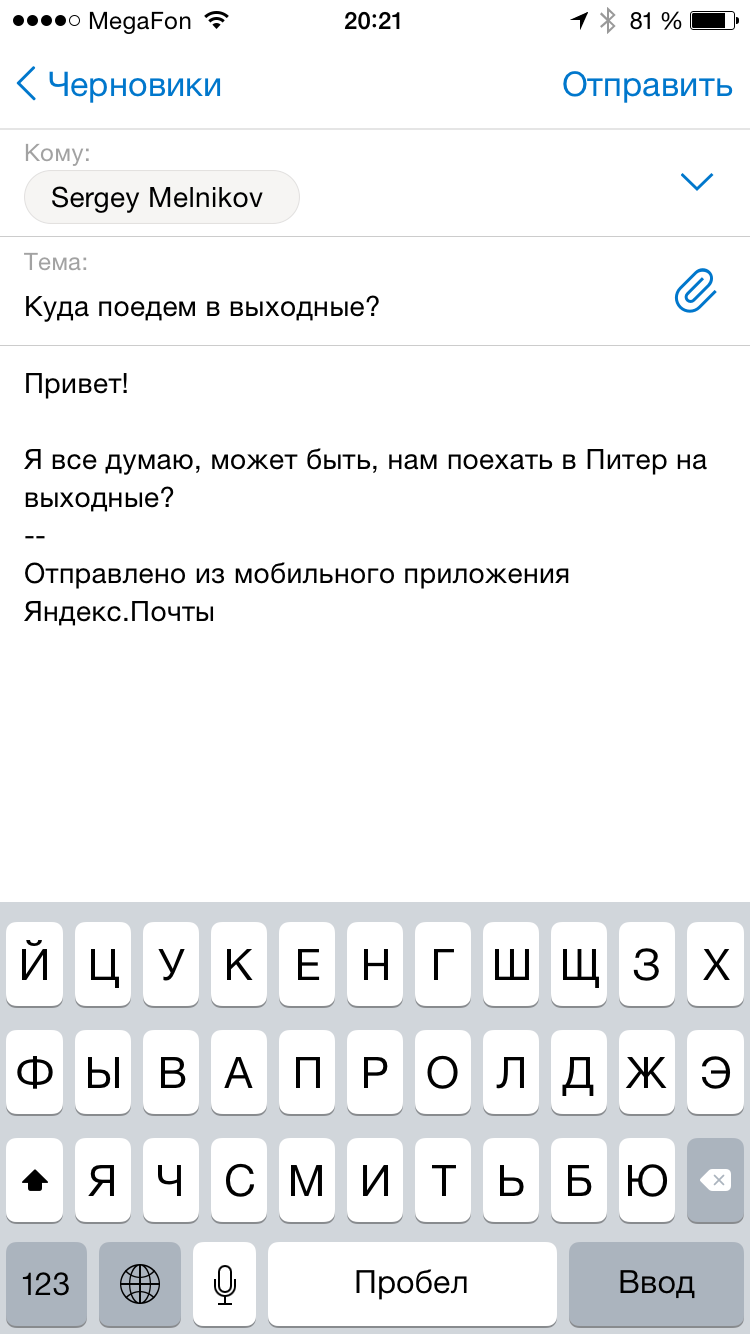This screenshot has height=1334, width=750.
Task: Expand recipient fields with the chevron
Action: pyautogui.click(x=696, y=182)
